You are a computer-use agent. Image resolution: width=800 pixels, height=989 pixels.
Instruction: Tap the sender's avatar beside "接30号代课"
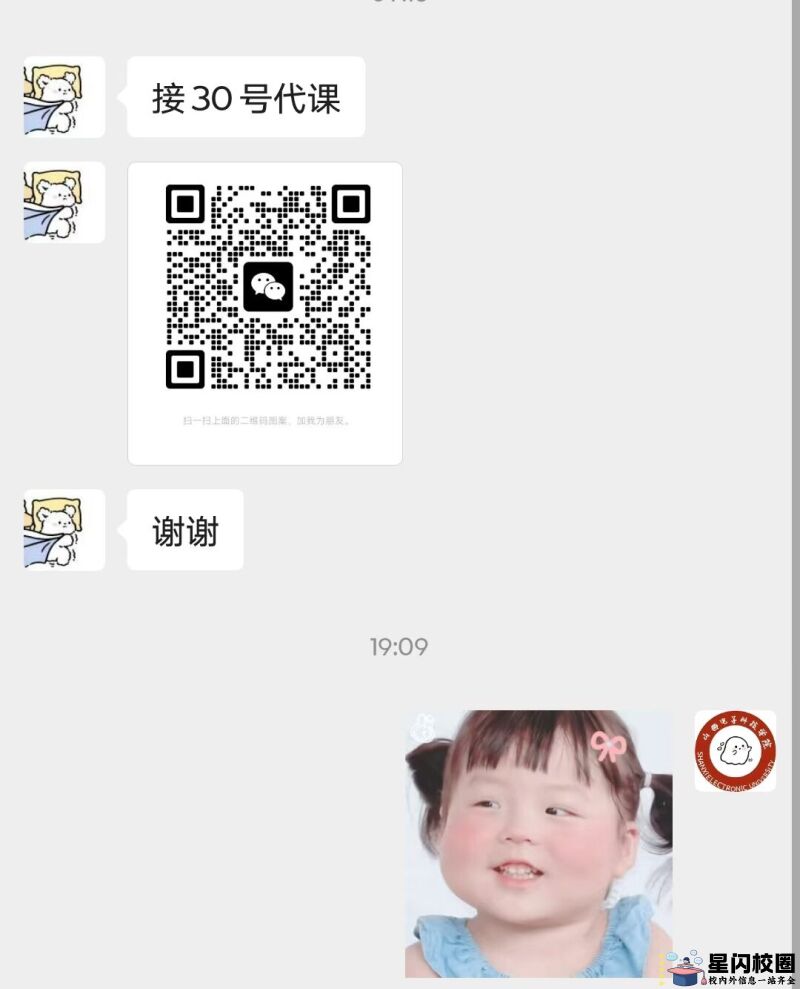(x=64, y=97)
